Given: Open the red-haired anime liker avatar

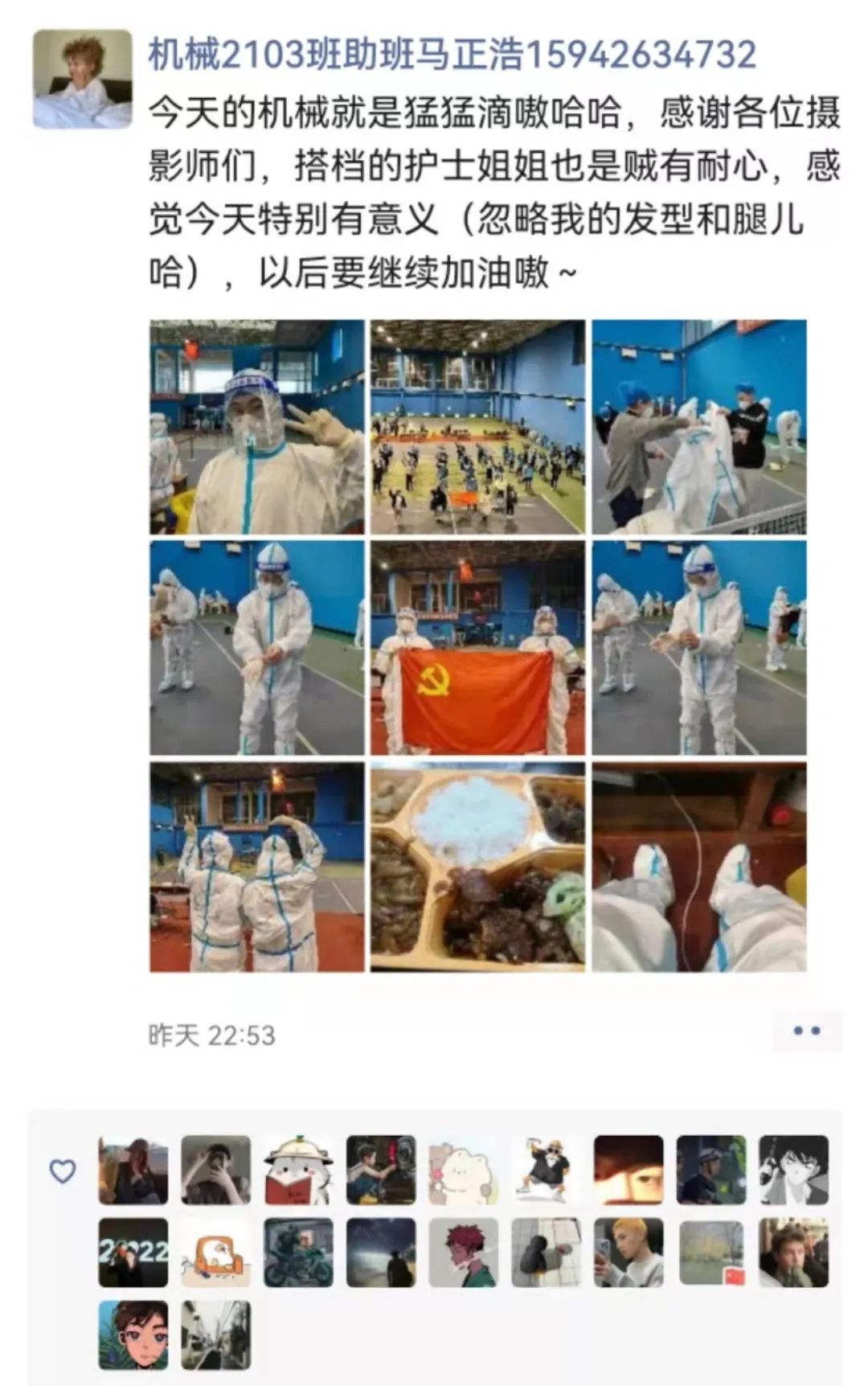Looking at the screenshot, I should click(464, 1253).
